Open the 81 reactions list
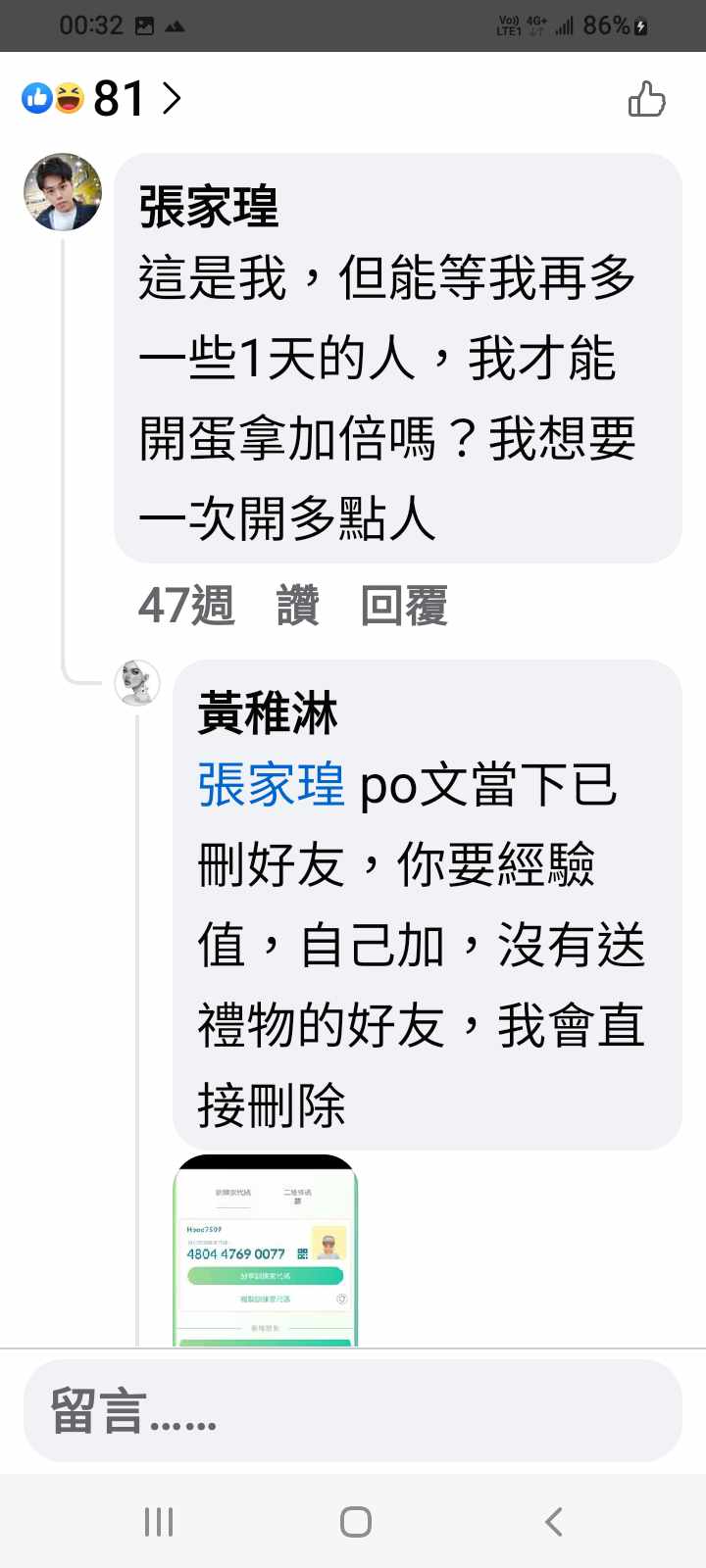Screen dimensions: 706x1568 pos(103,99)
